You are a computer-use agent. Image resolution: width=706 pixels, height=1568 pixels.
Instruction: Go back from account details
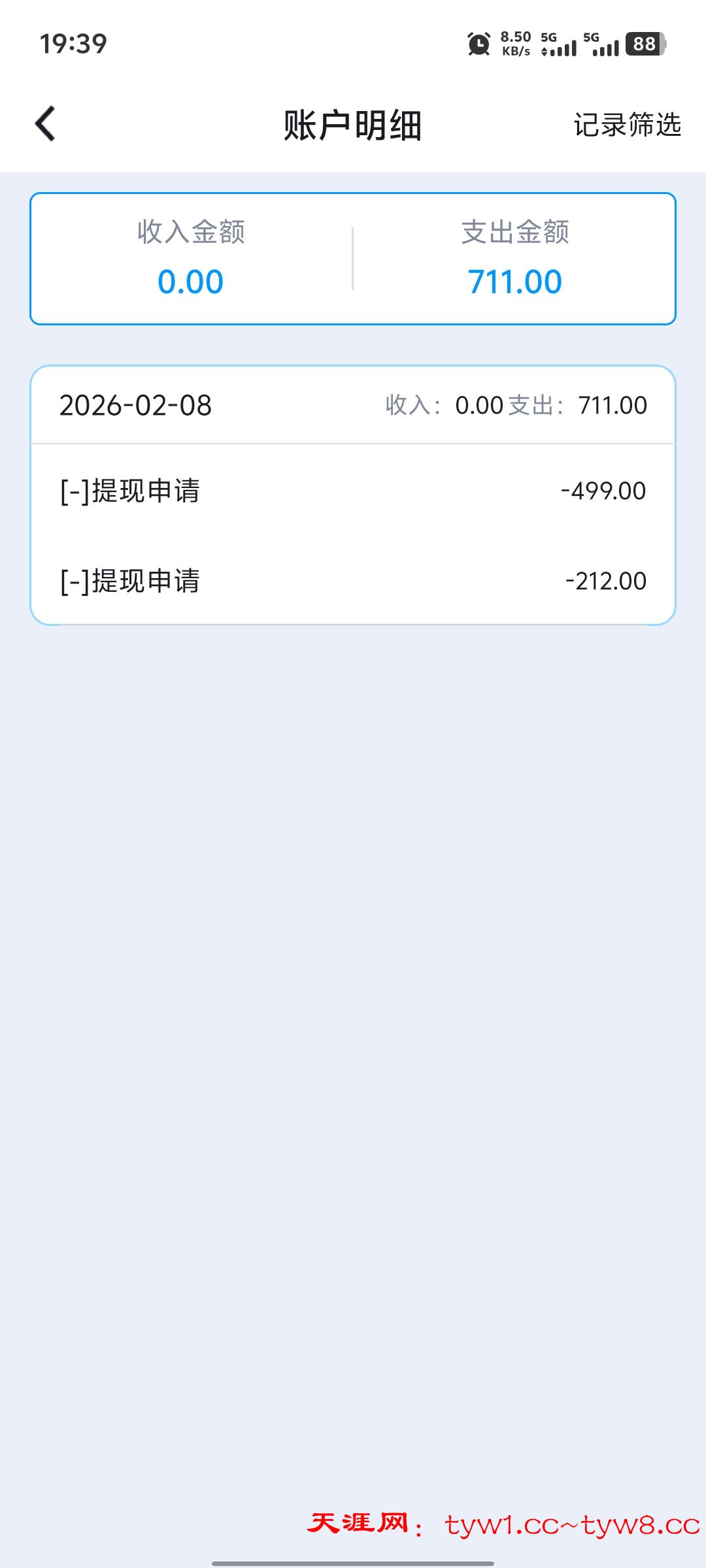(x=45, y=124)
